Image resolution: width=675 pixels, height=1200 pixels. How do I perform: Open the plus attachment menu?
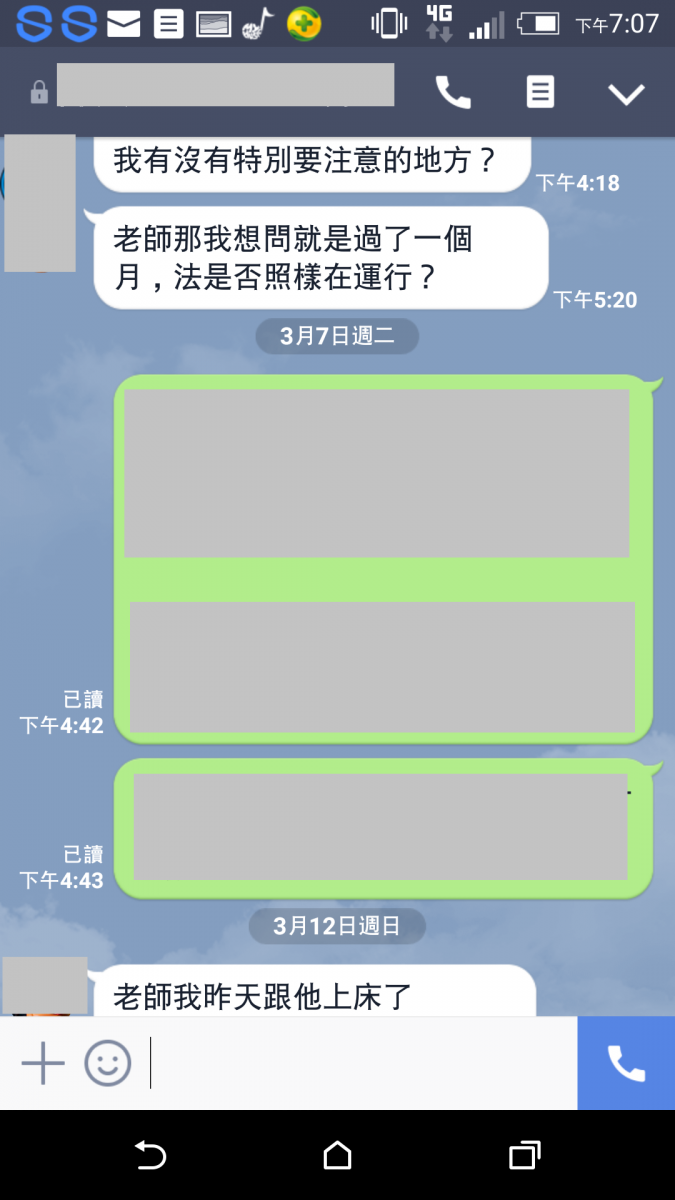coord(43,1063)
